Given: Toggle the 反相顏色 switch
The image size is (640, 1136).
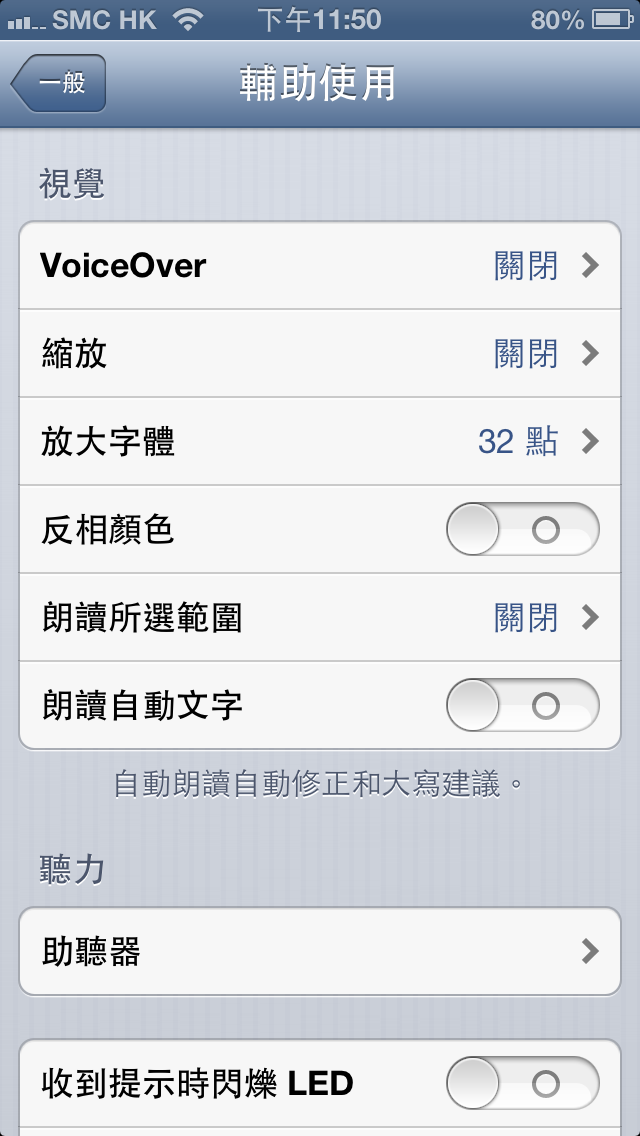Looking at the screenshot, I should 522,530.
